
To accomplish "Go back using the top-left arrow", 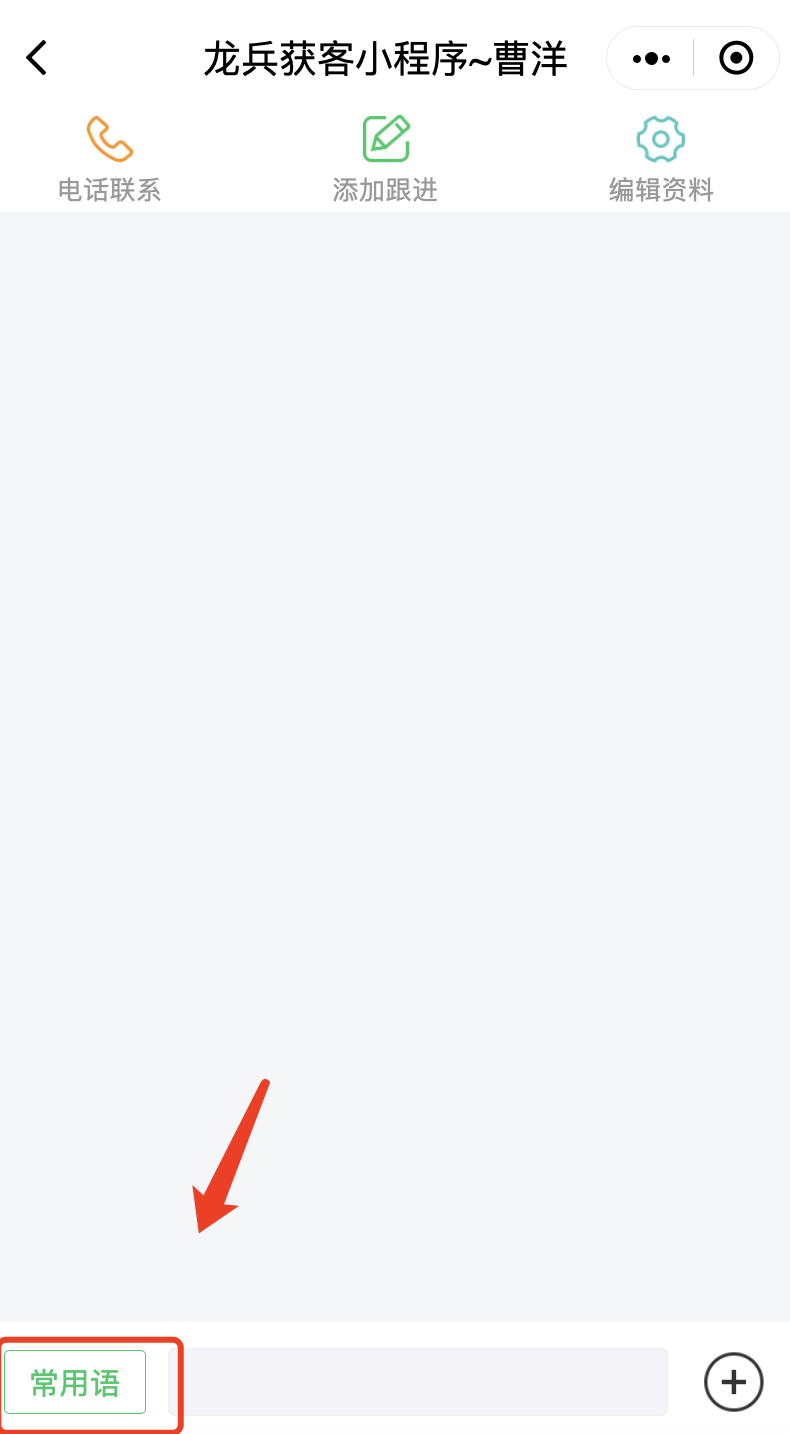I will coord(37,58).
